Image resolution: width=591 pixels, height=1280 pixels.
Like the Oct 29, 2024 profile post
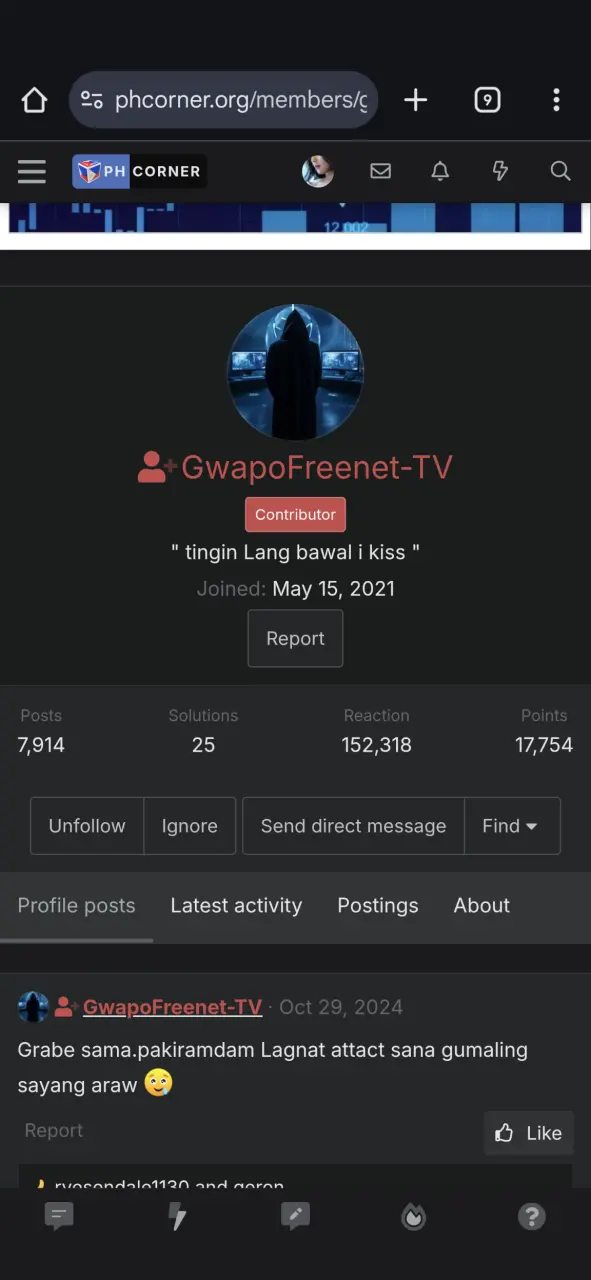tap(529, 1133)
